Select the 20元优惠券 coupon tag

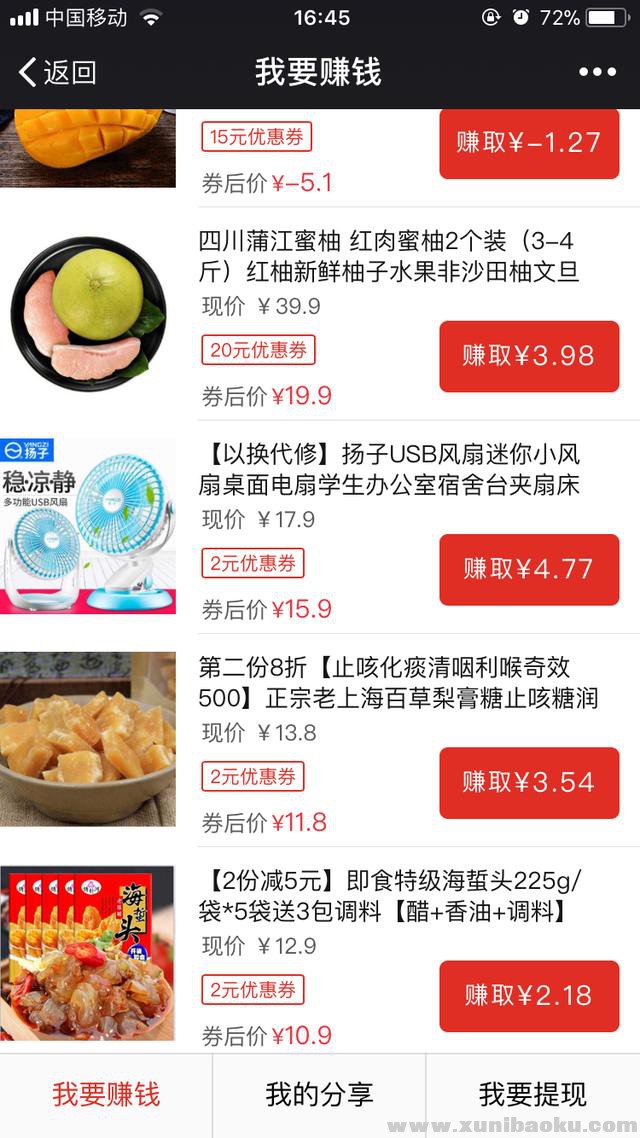tap(258, 350)
